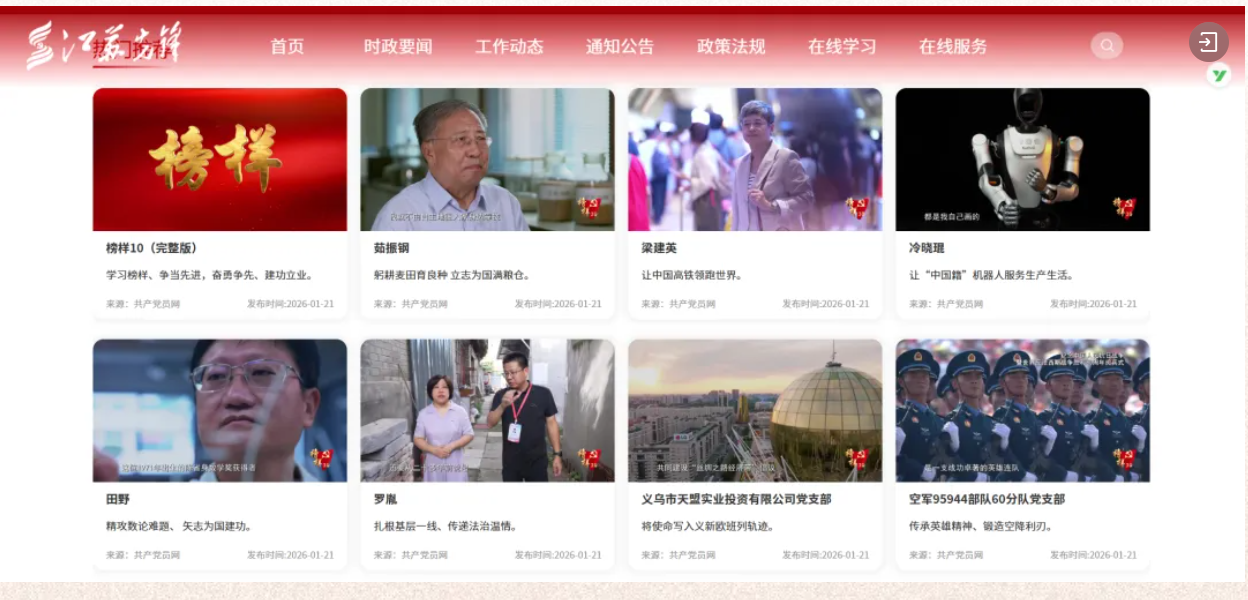
Task: View the 梁建英 video card
Action: pyautogui.click(x=755, y=160)
